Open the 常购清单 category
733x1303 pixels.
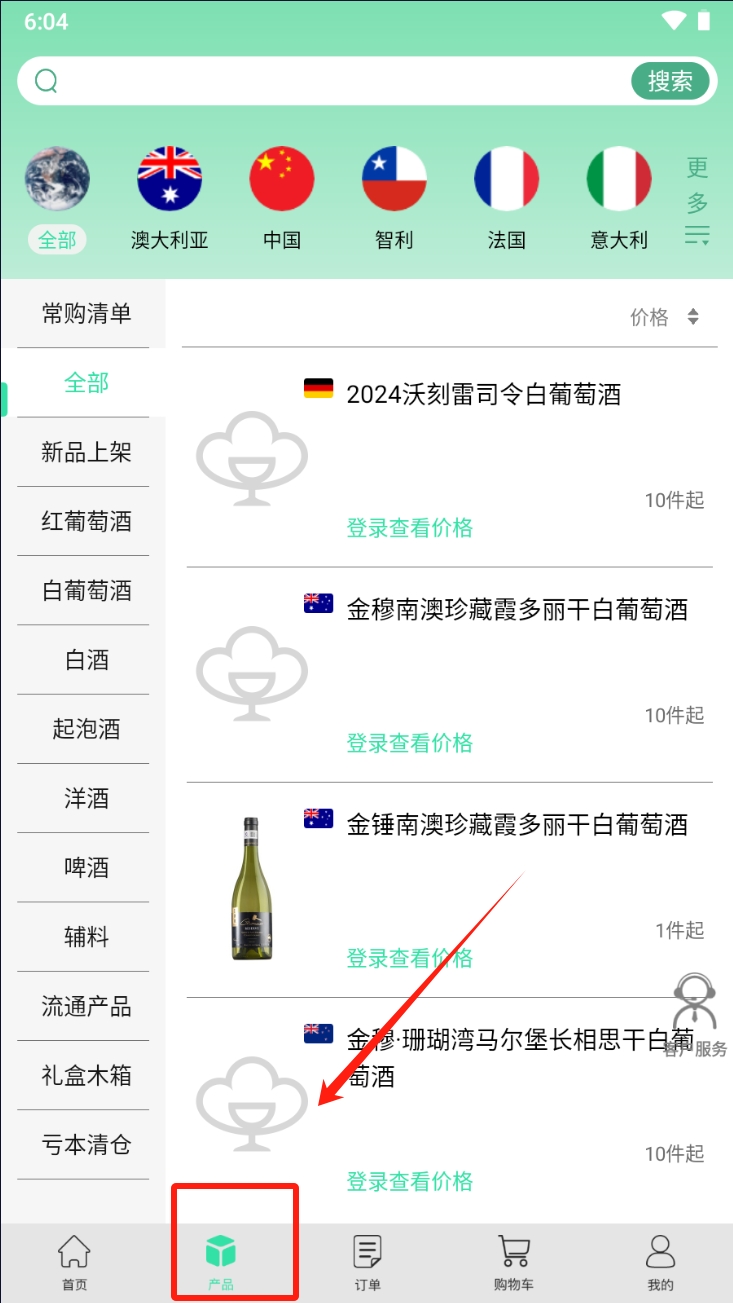[x=86, y=314]
